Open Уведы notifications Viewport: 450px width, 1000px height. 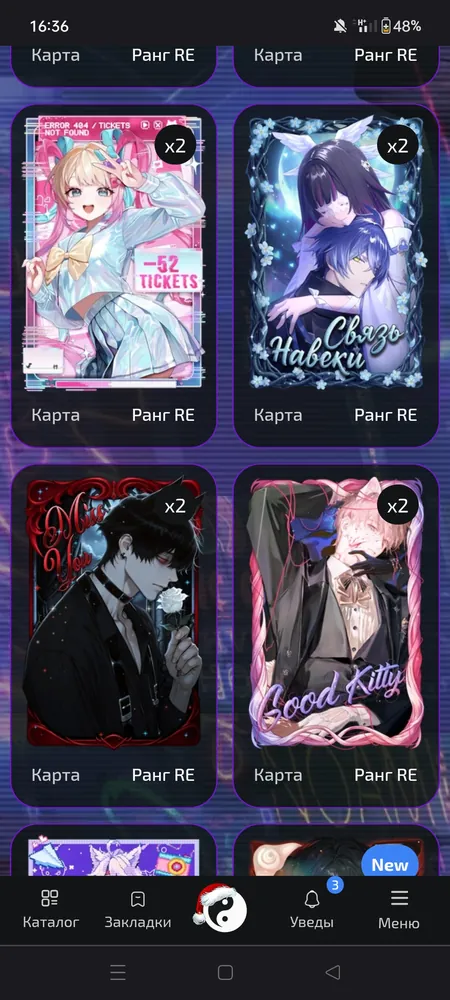312,909
